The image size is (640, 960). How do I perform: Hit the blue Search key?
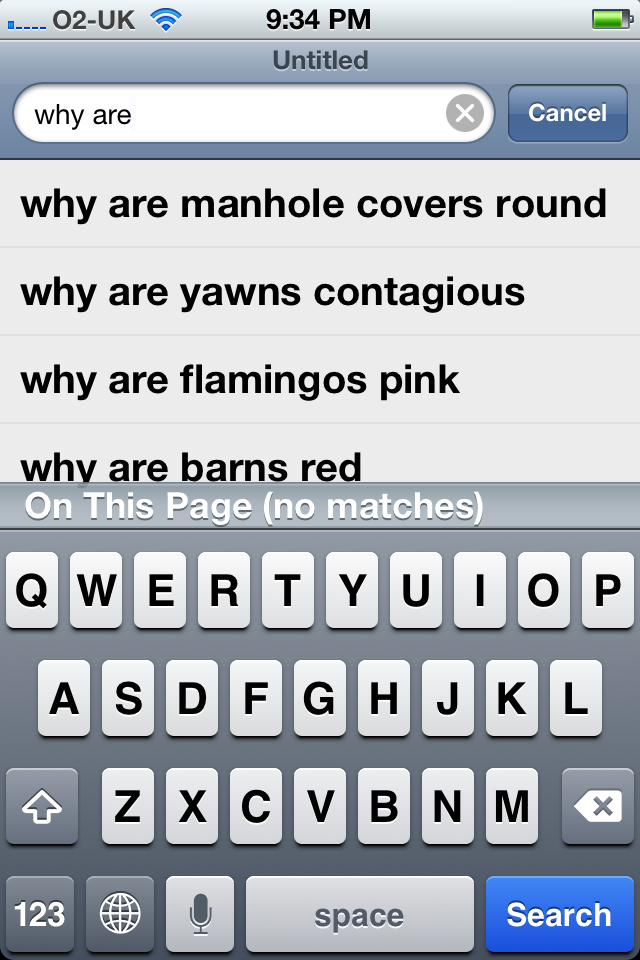(558, 914)
